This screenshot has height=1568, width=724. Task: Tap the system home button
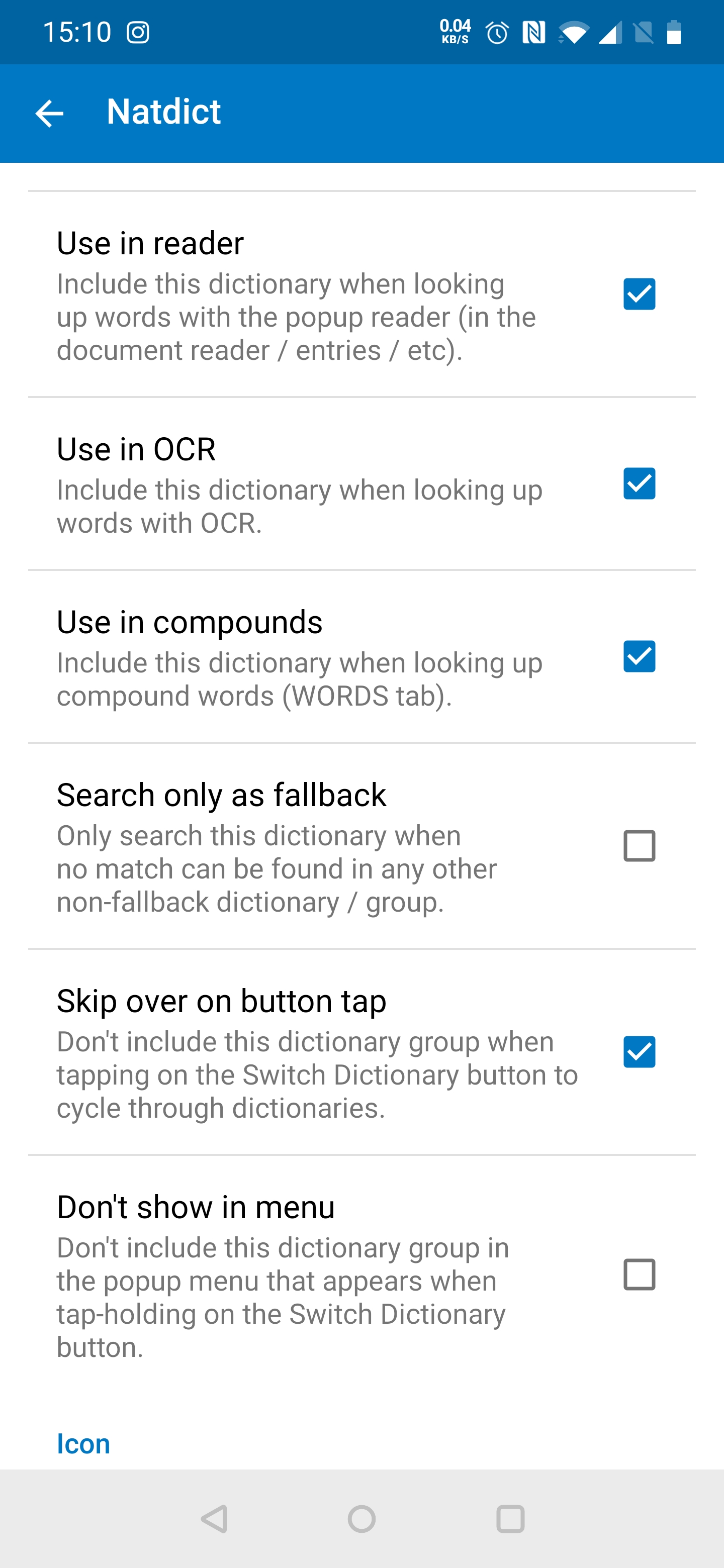click(361, 1519)
